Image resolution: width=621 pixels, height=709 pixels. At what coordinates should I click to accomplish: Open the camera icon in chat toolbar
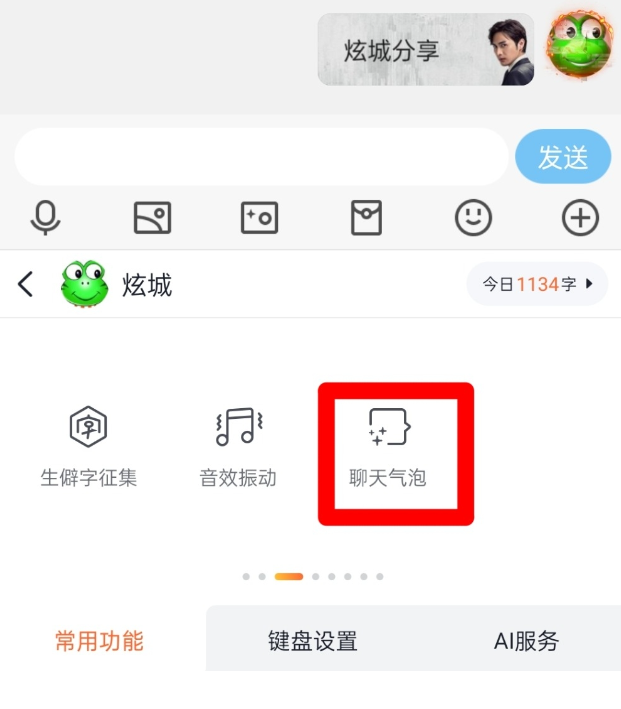click(x=259, y=217)
